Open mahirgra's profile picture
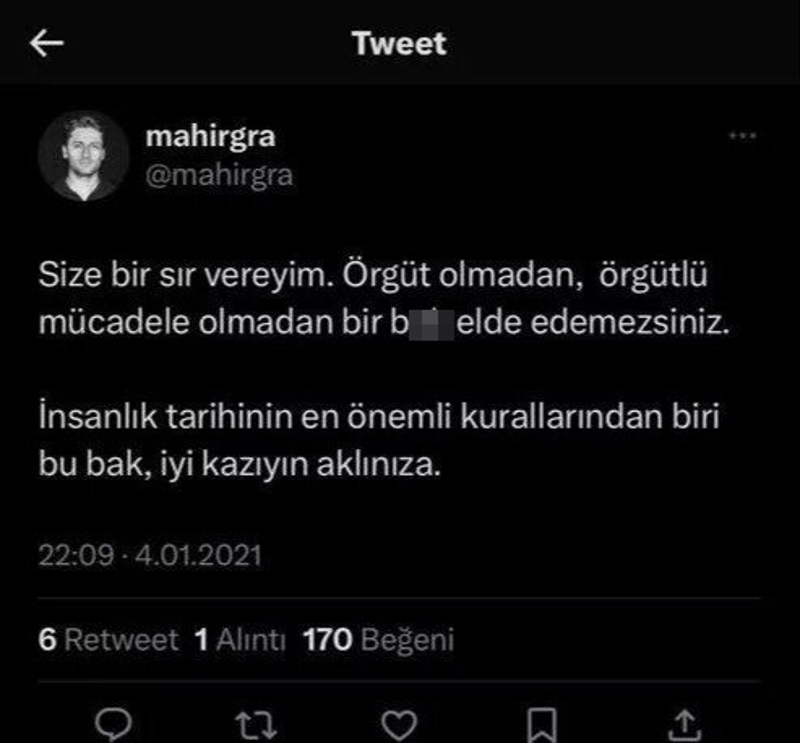Image resolution: width=800 pixels, height=743 pixels. [x=83, y=156]
